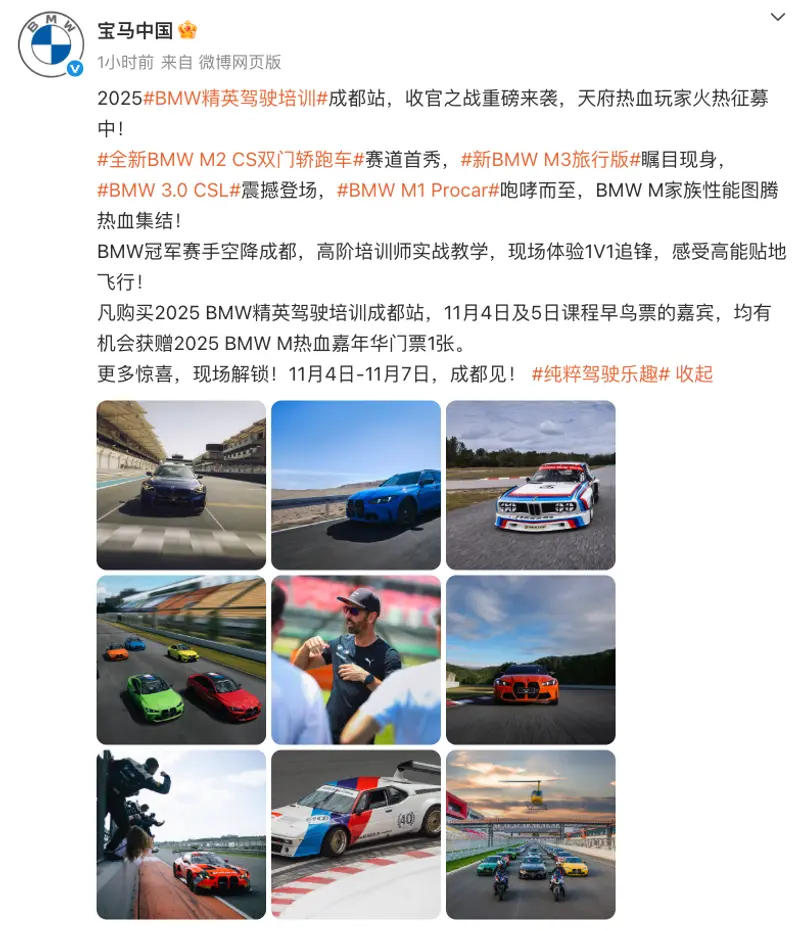The height and width of the screenshot is (931, 800).
Task: Open the #纯粹驾驶乐趣# hashtag
Action: tap(600, 374)
